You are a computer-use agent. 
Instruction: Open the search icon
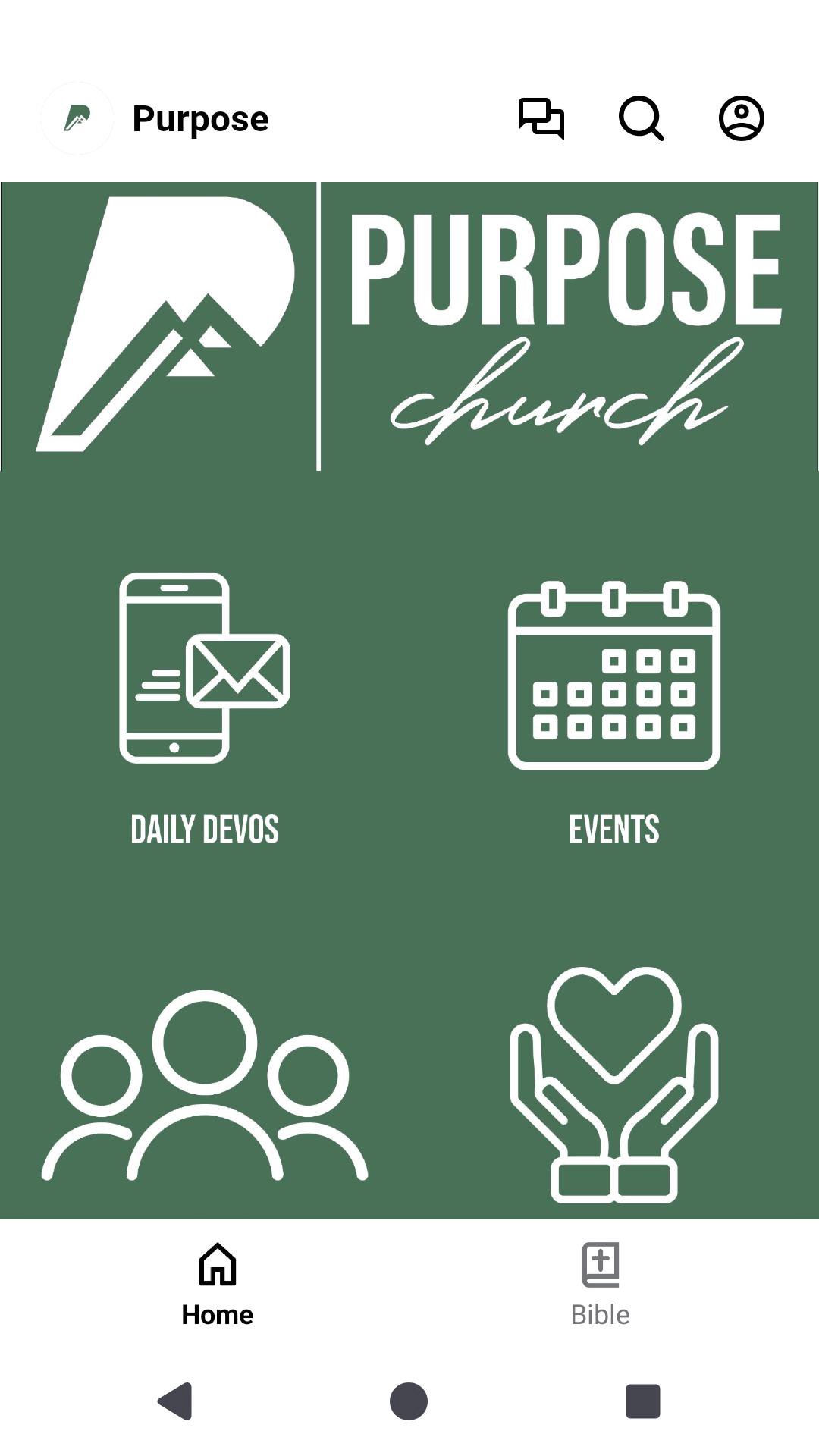point(642,118)
